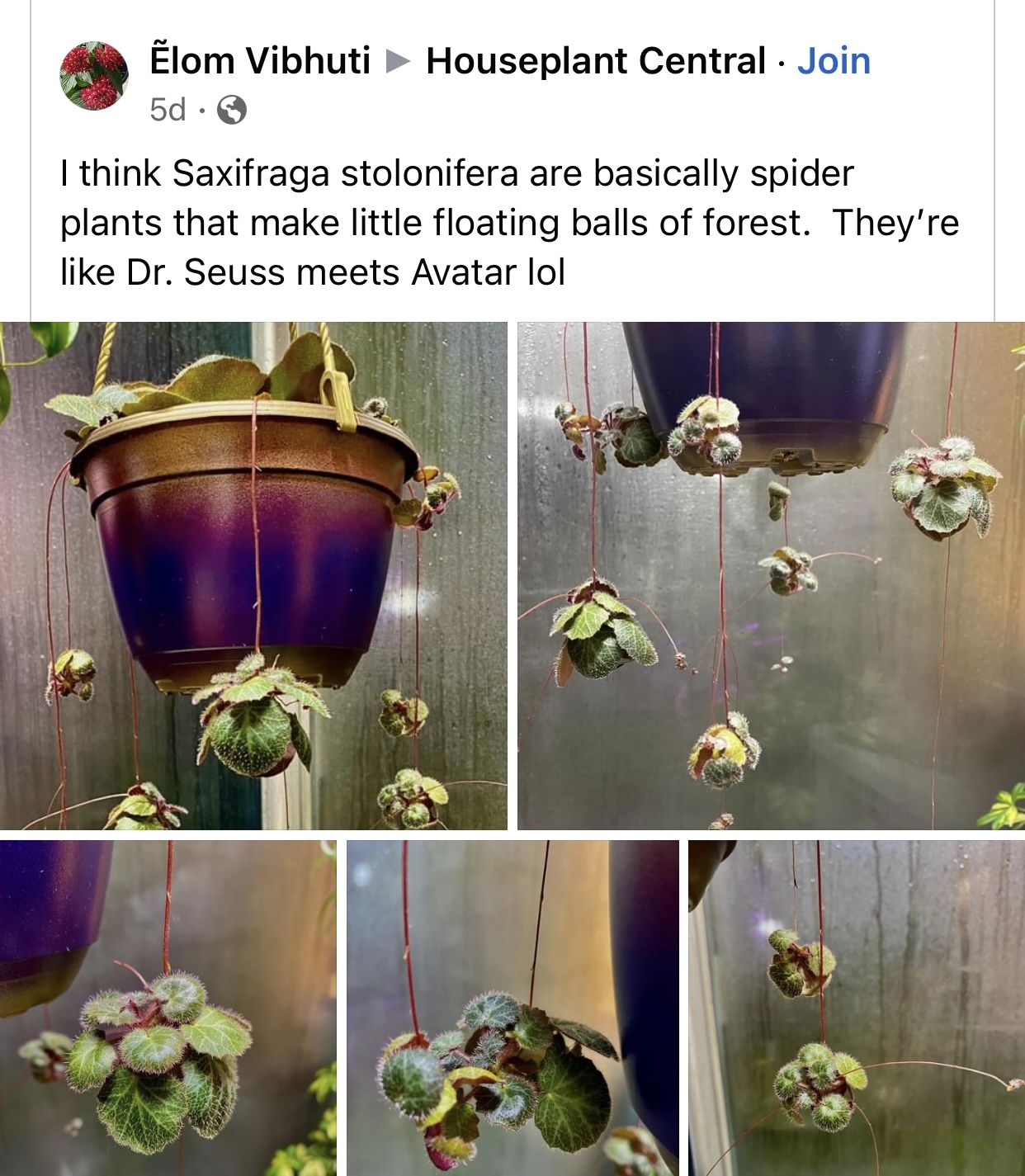
Task: Open the bottom-middle photo with two stolons
Action: click(x=512, y=1007)
